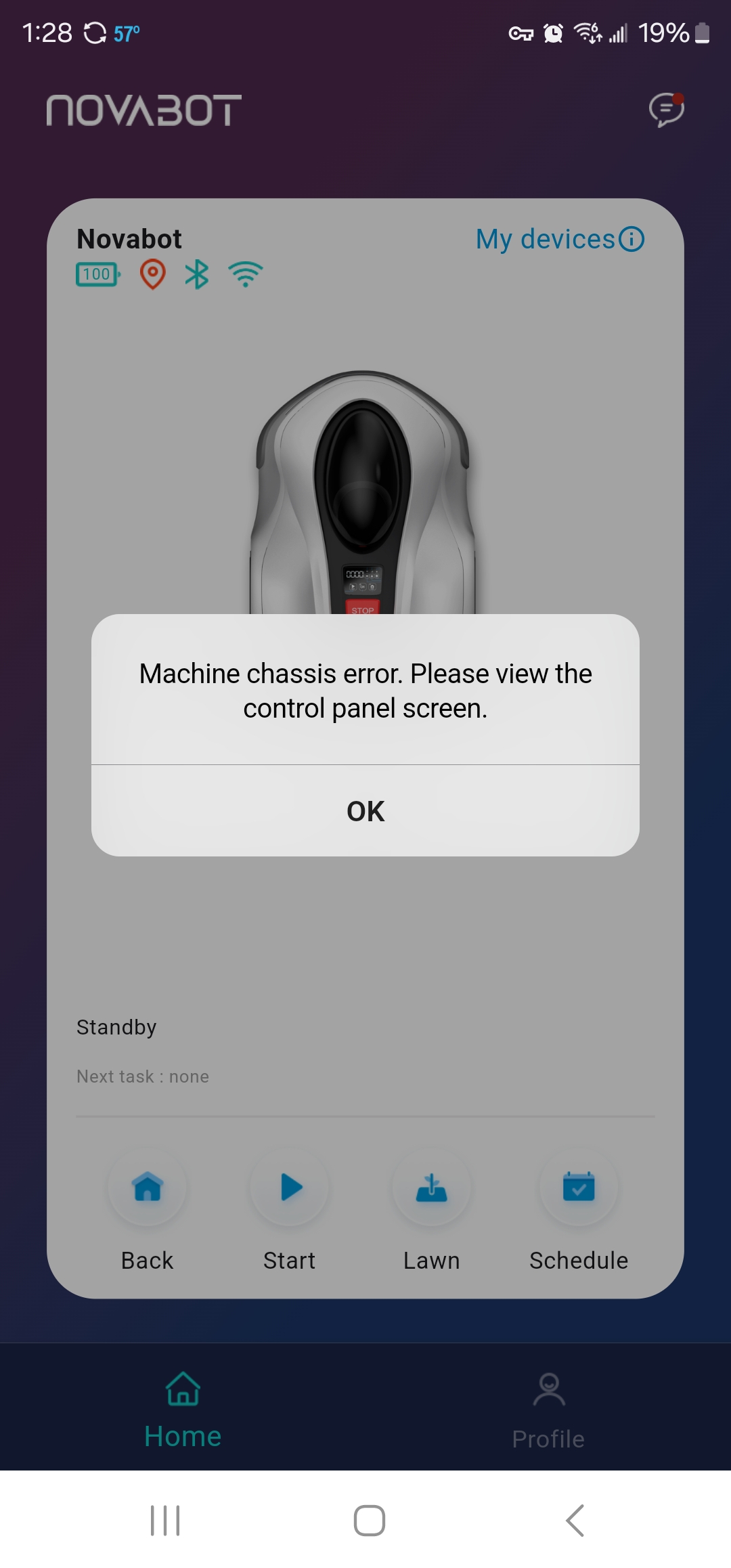Open the mowing Schedule
The width and height of the screenshot is (731, 1568).
pos(579,1188)
